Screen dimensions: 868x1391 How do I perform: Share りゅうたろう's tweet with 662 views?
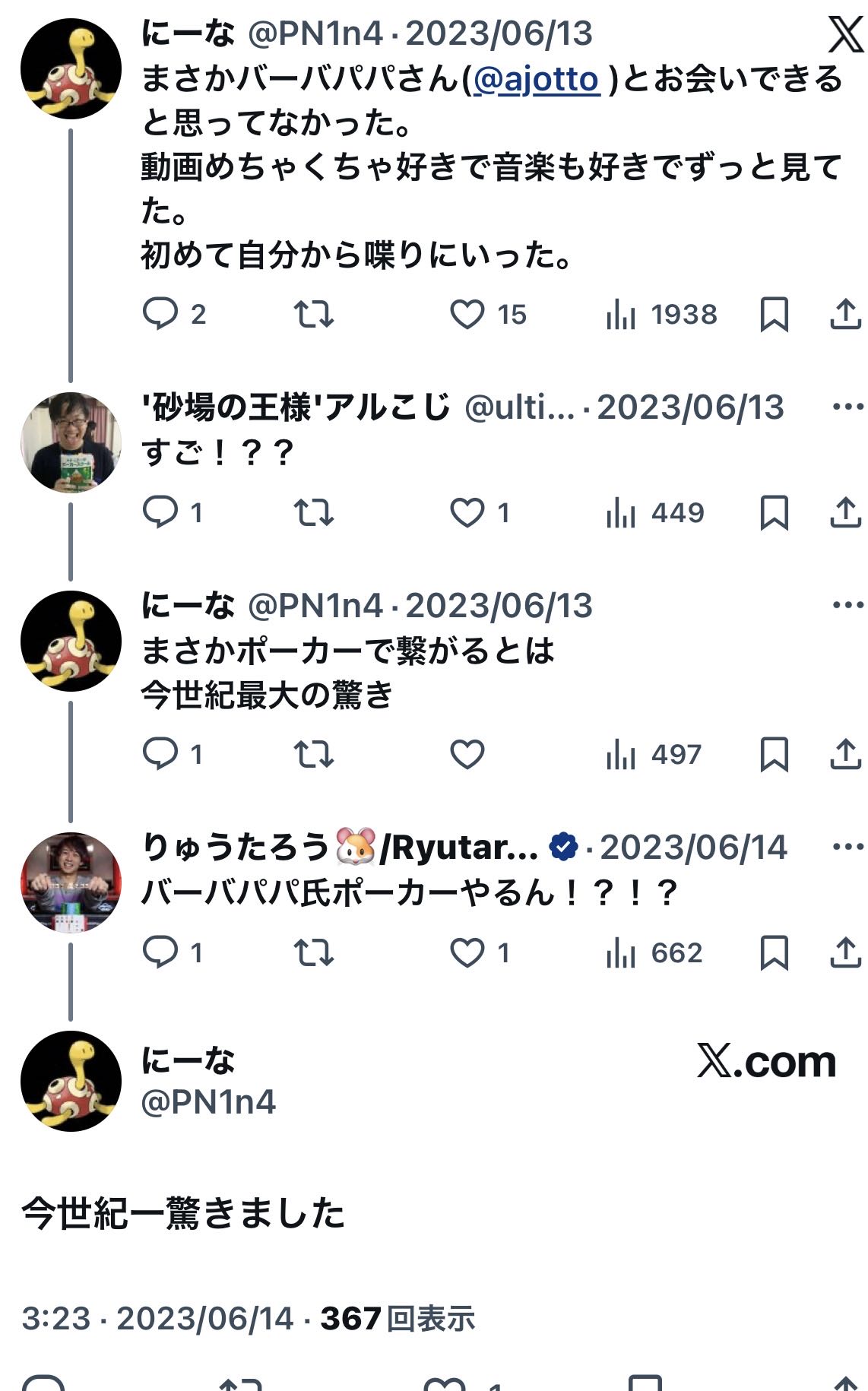844,952
